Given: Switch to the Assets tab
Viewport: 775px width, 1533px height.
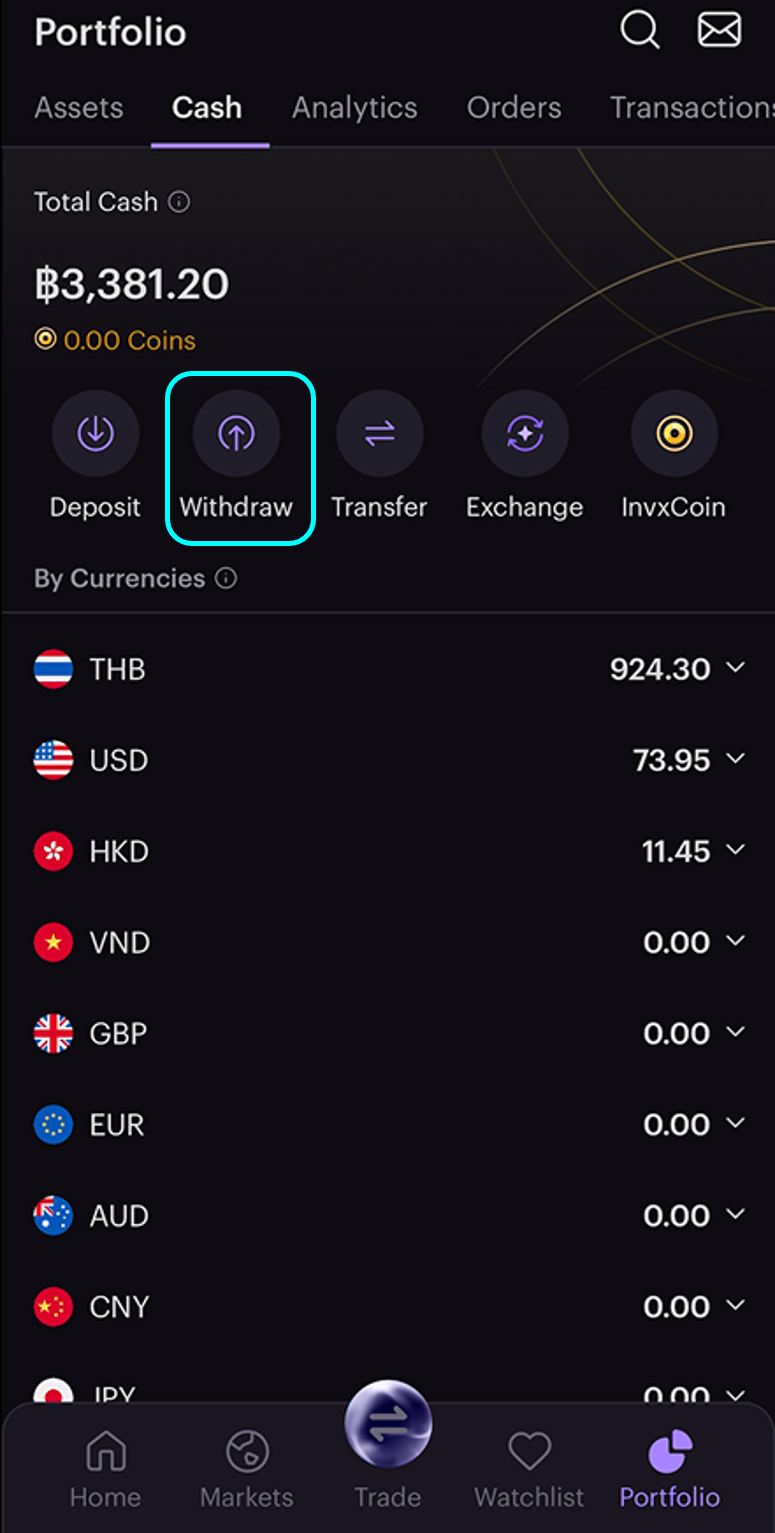Looking at the screenshot, I should (79, 108).
